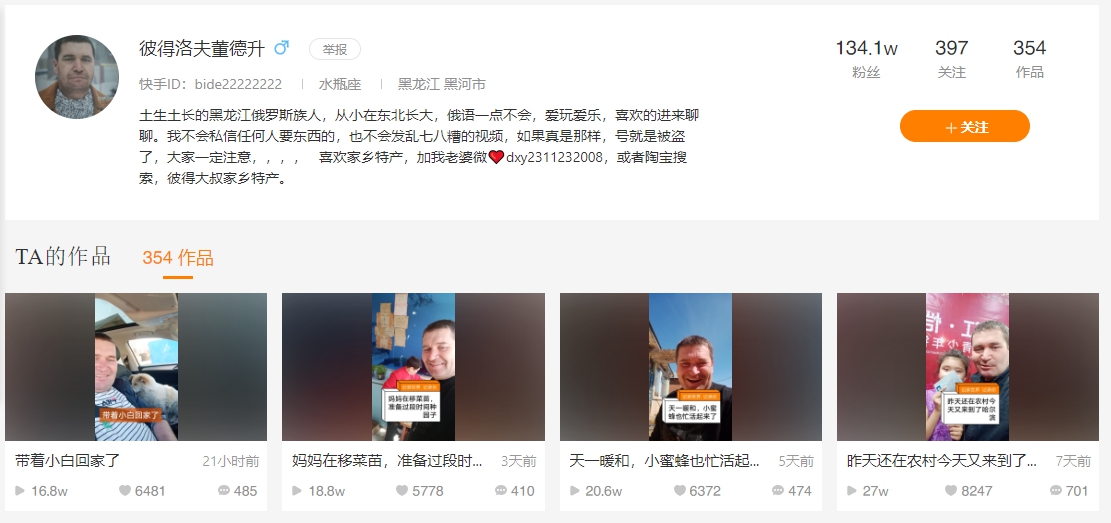
Task: View the 134.1w 粉丝 followers list
Action: click(866, 58)
